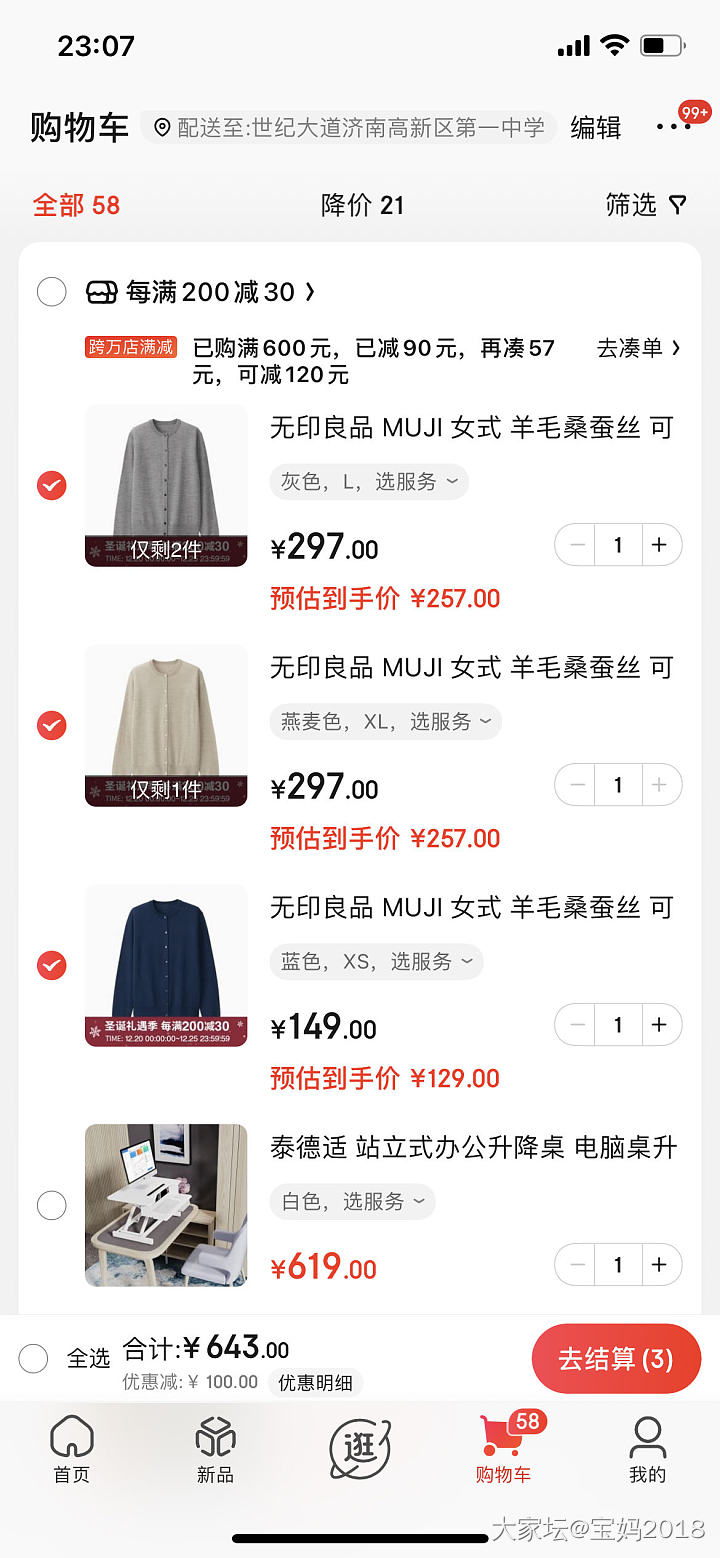Change the delivery address 世纪大道济南高新区第一中学
Screen dimensions: 720x1558
click(x=350, y=128)
